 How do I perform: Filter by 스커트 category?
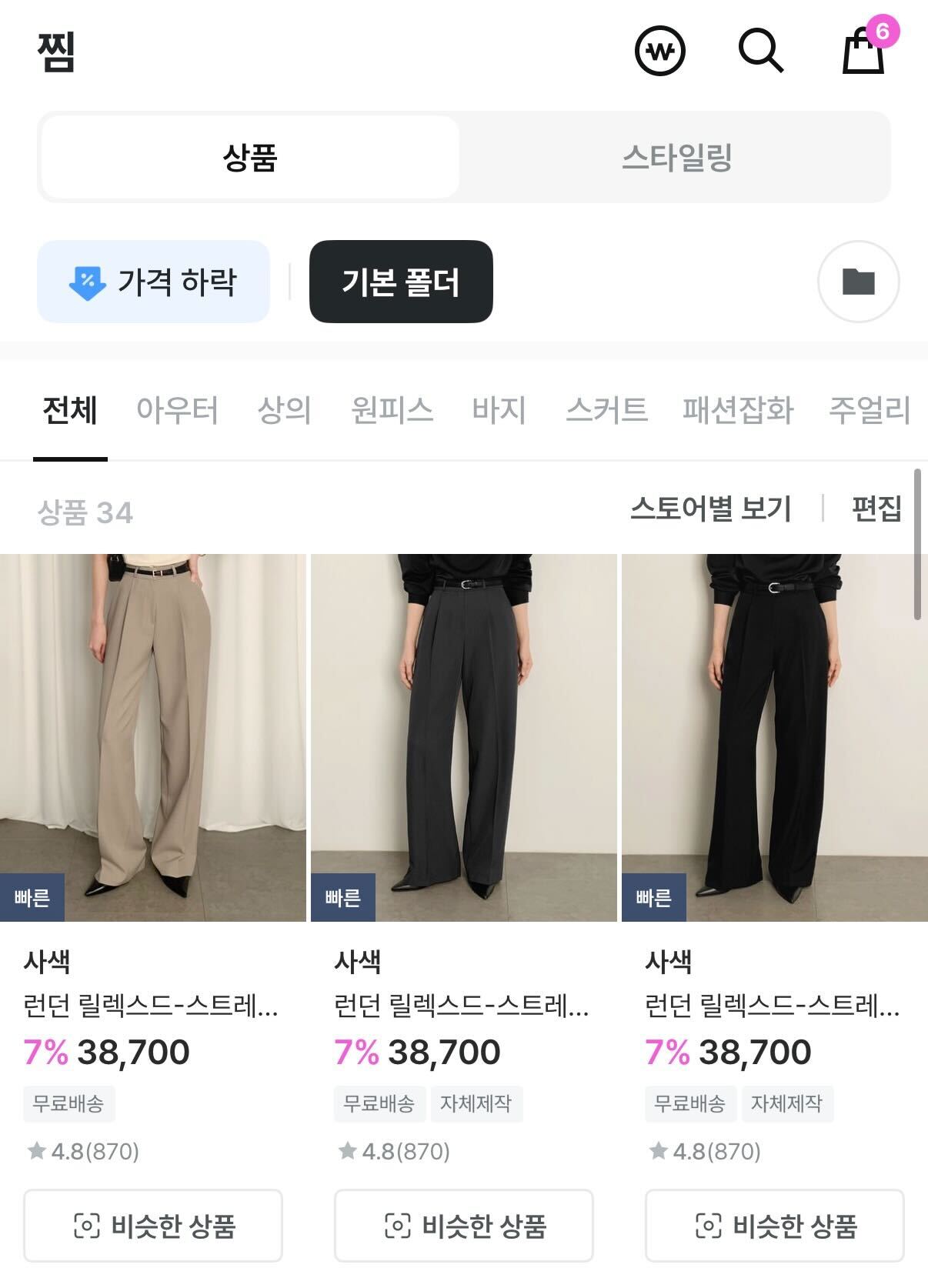pos(606,410)
